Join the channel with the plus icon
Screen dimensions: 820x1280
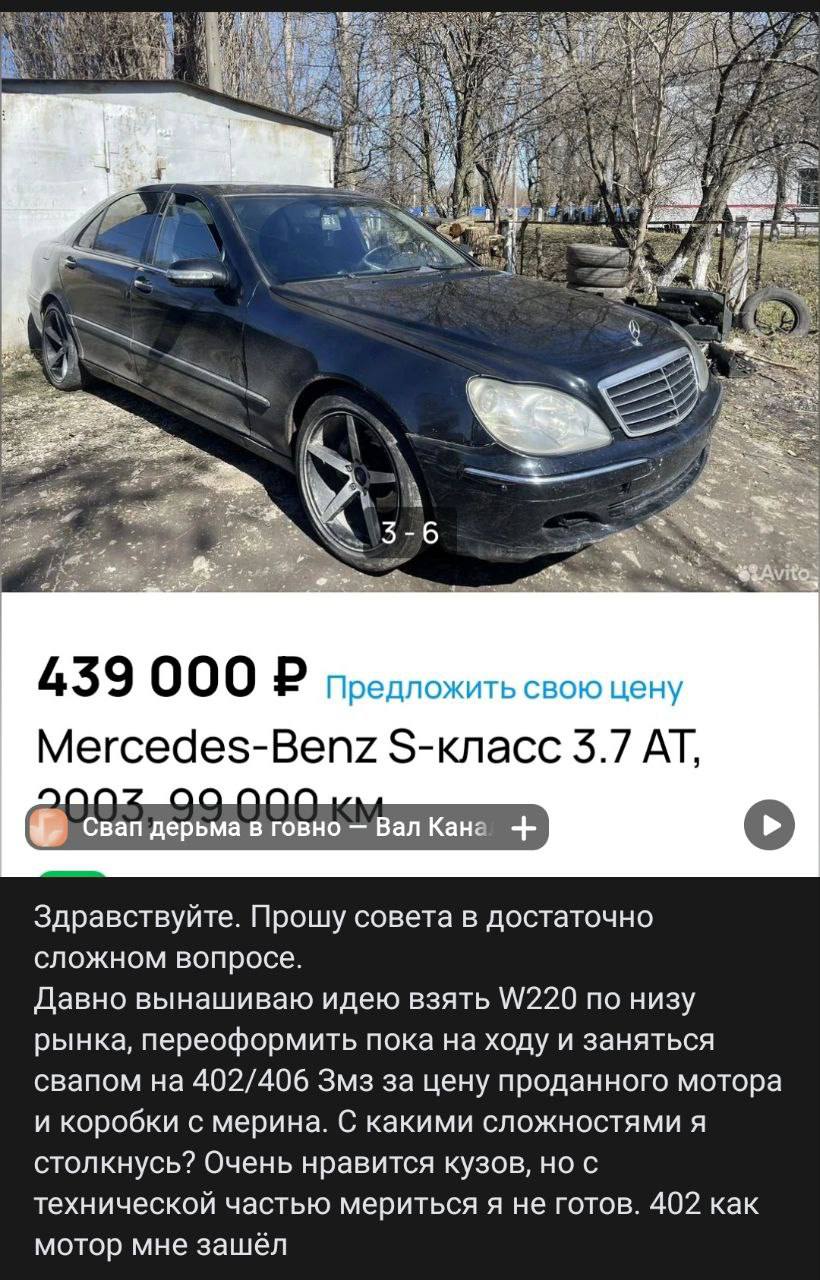[523, 827]
